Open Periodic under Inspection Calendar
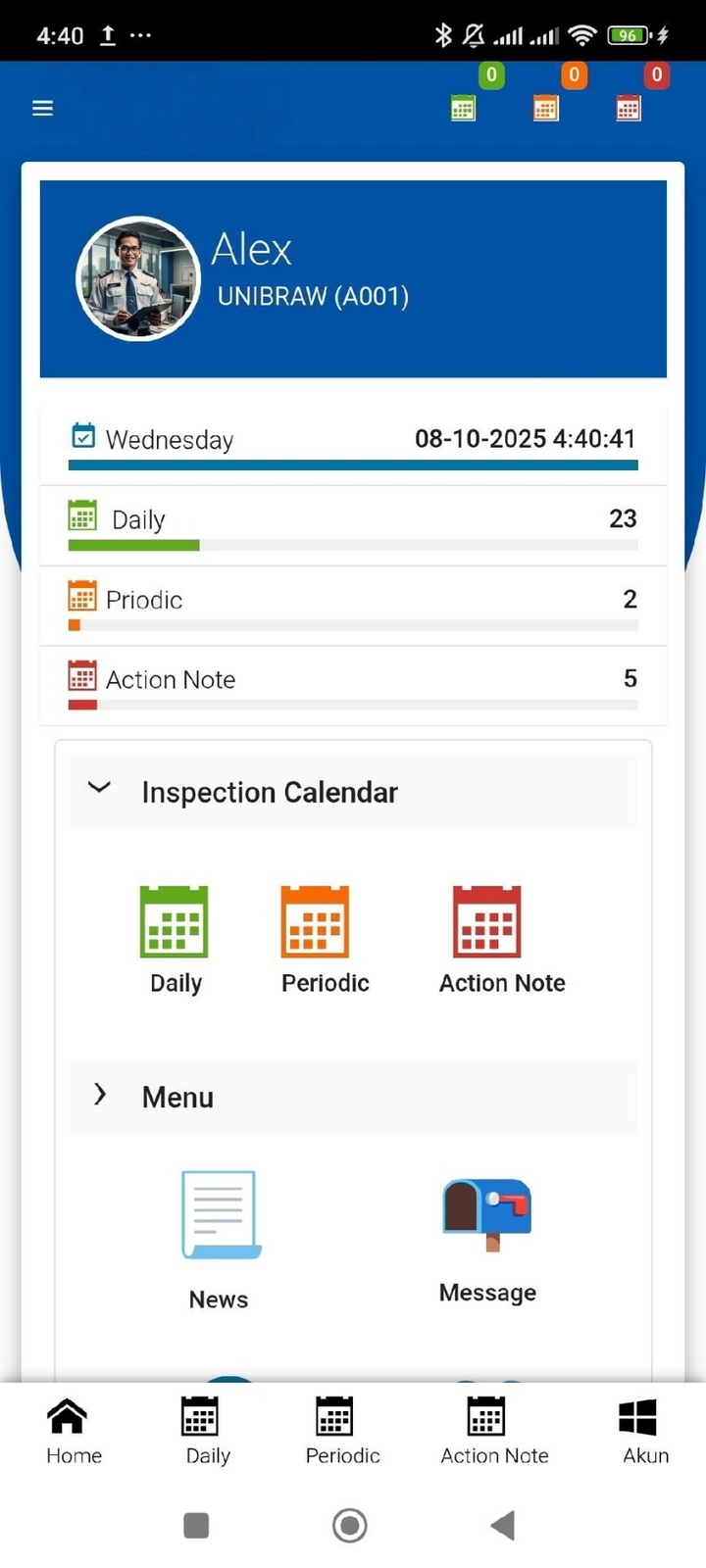Screen dimensions: 706x1568 [x=325, y=937]
